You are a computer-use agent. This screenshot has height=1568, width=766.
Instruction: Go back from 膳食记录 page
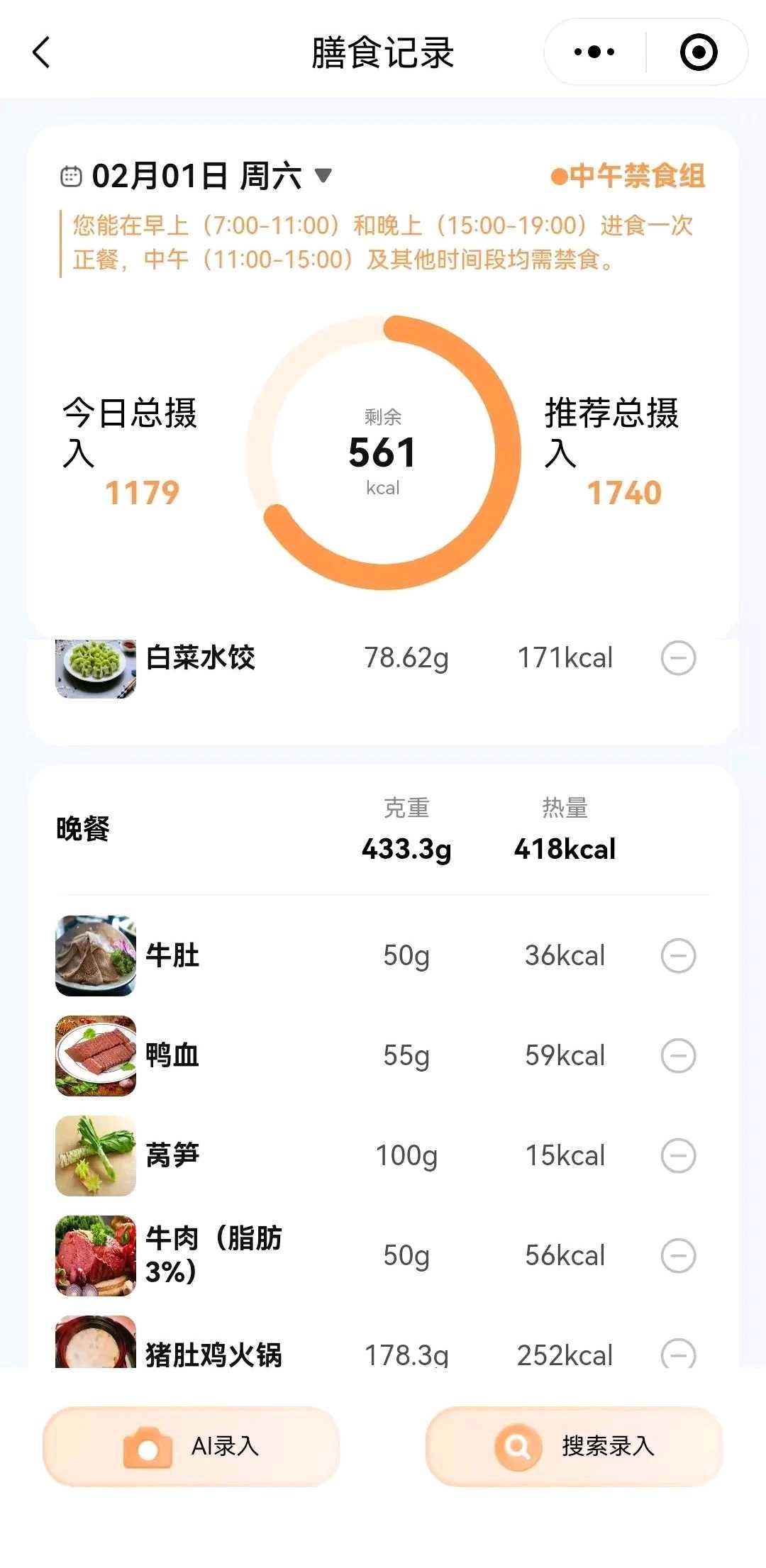(x=42, y=52)
